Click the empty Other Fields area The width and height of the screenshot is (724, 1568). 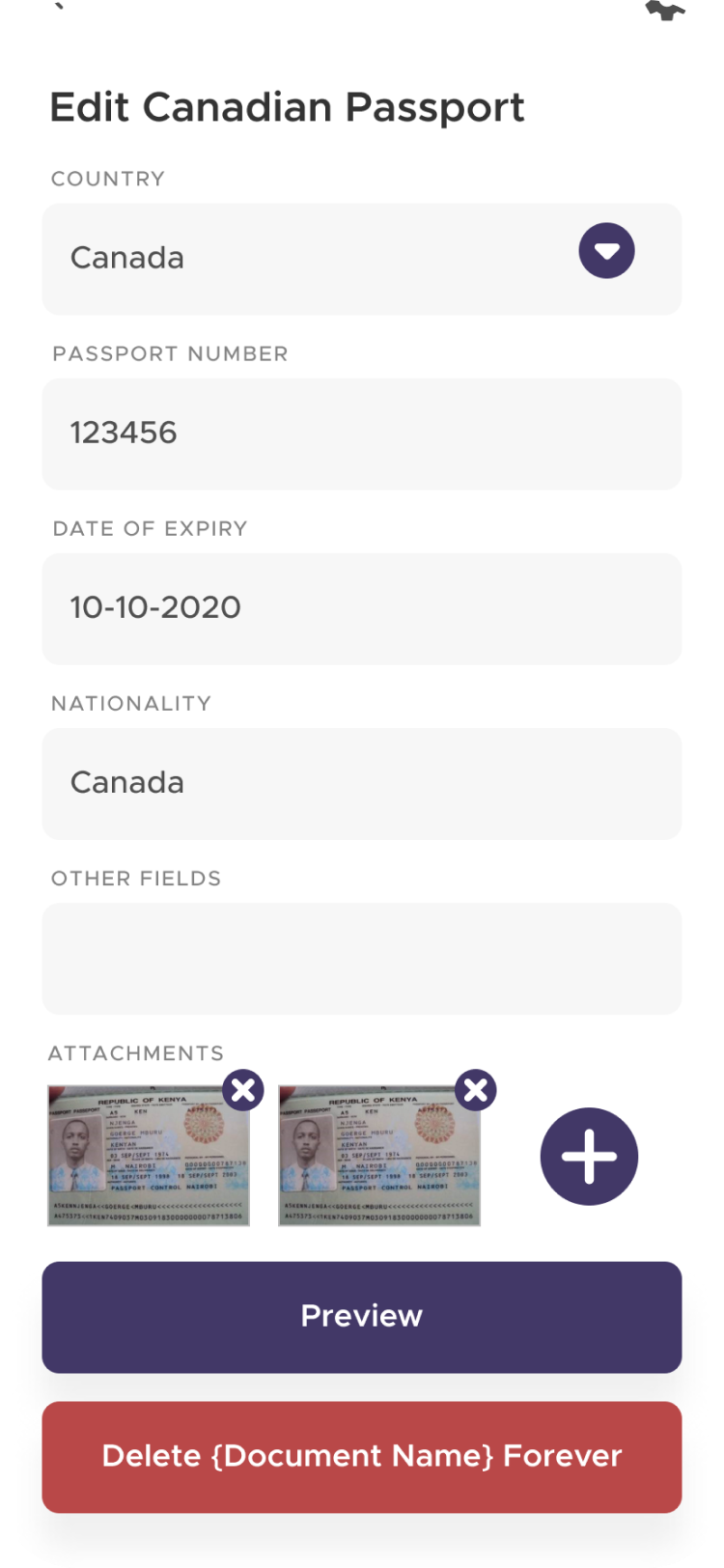[362, 959]
